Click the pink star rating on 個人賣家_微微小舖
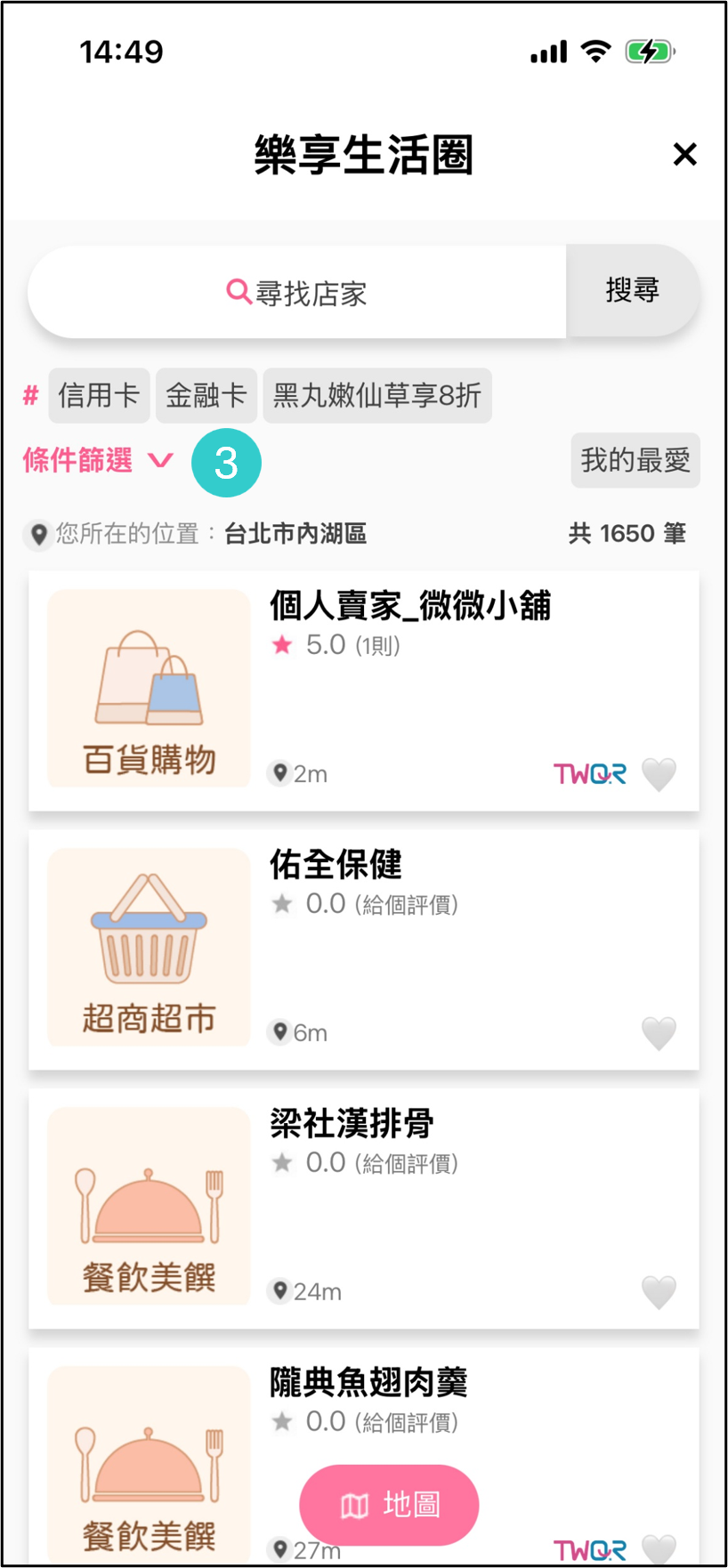This screenshot has height=1568, width=728. click(282, 644)
